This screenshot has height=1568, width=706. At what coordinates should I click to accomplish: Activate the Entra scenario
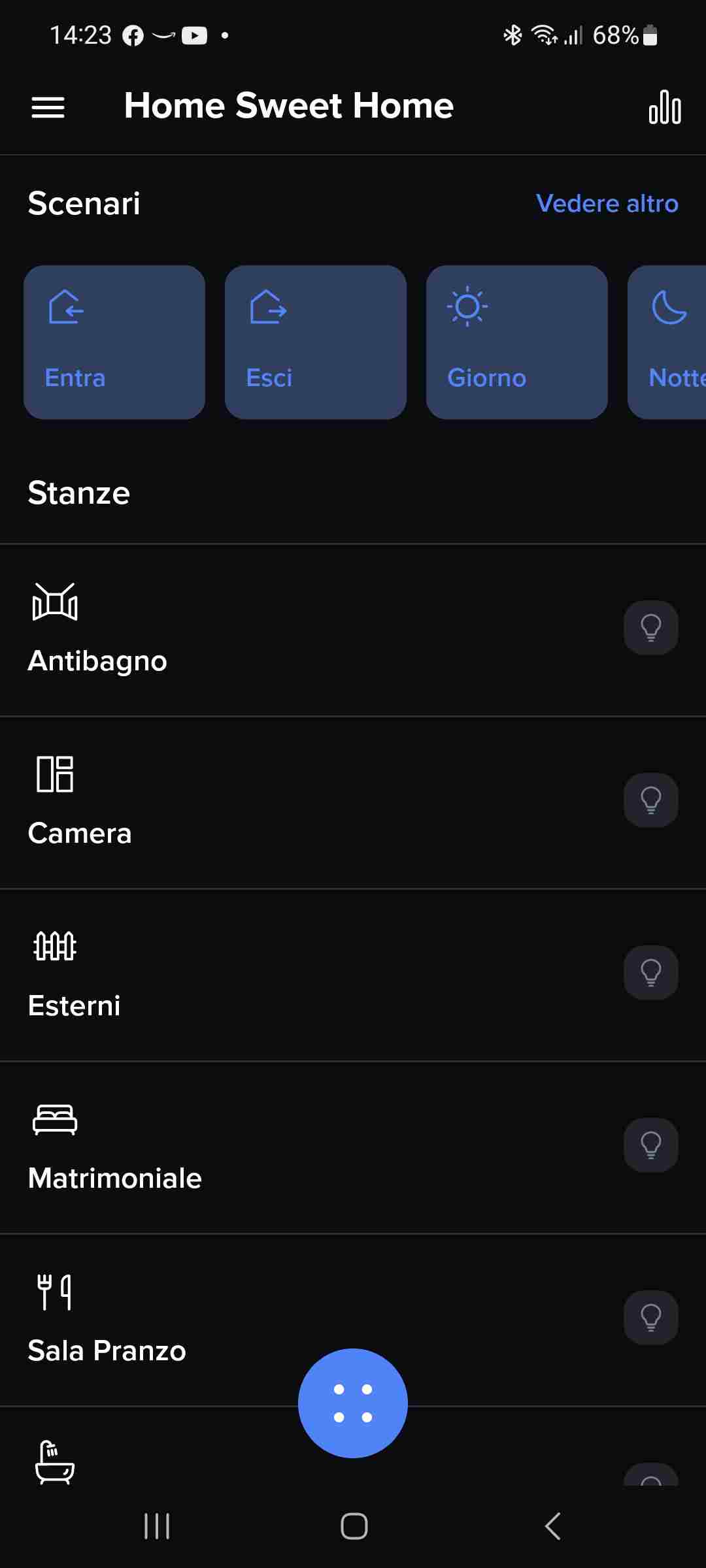114,342
